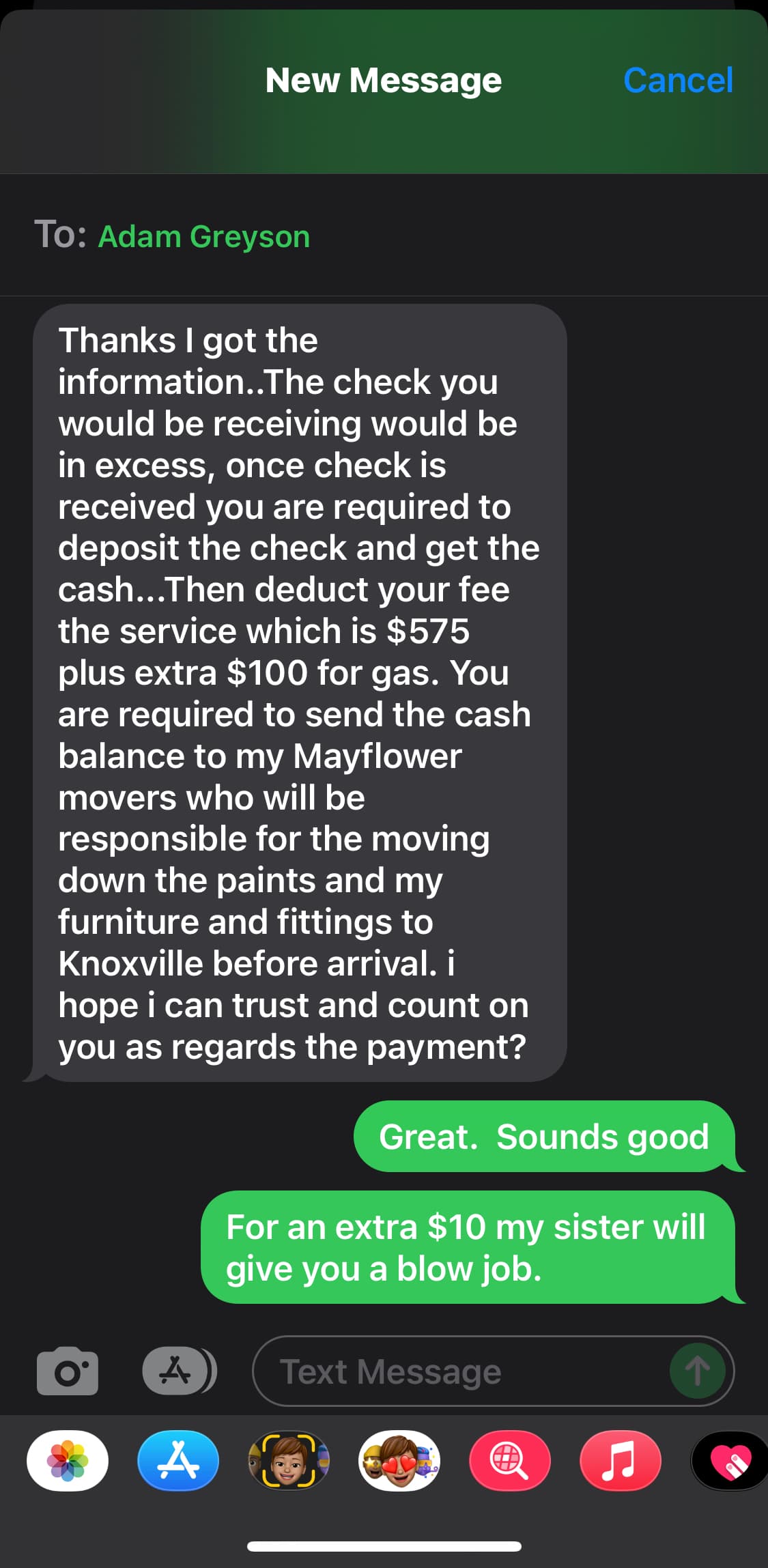Open the Photos app in the app strip
The image size is (768, 1568).
[x=68, y=1461]
